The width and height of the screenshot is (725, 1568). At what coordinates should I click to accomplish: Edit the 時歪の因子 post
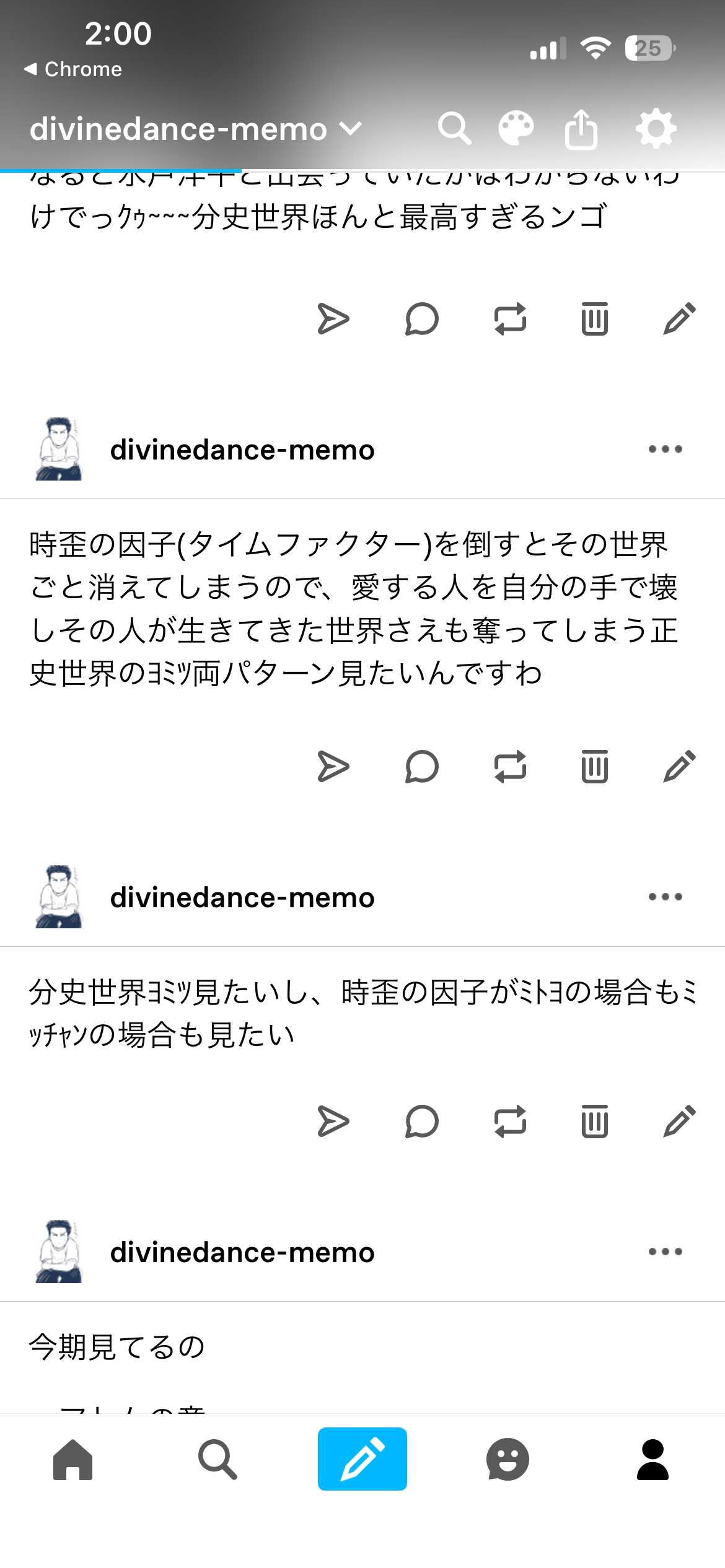pyautogui.click(x=679, y=767)
